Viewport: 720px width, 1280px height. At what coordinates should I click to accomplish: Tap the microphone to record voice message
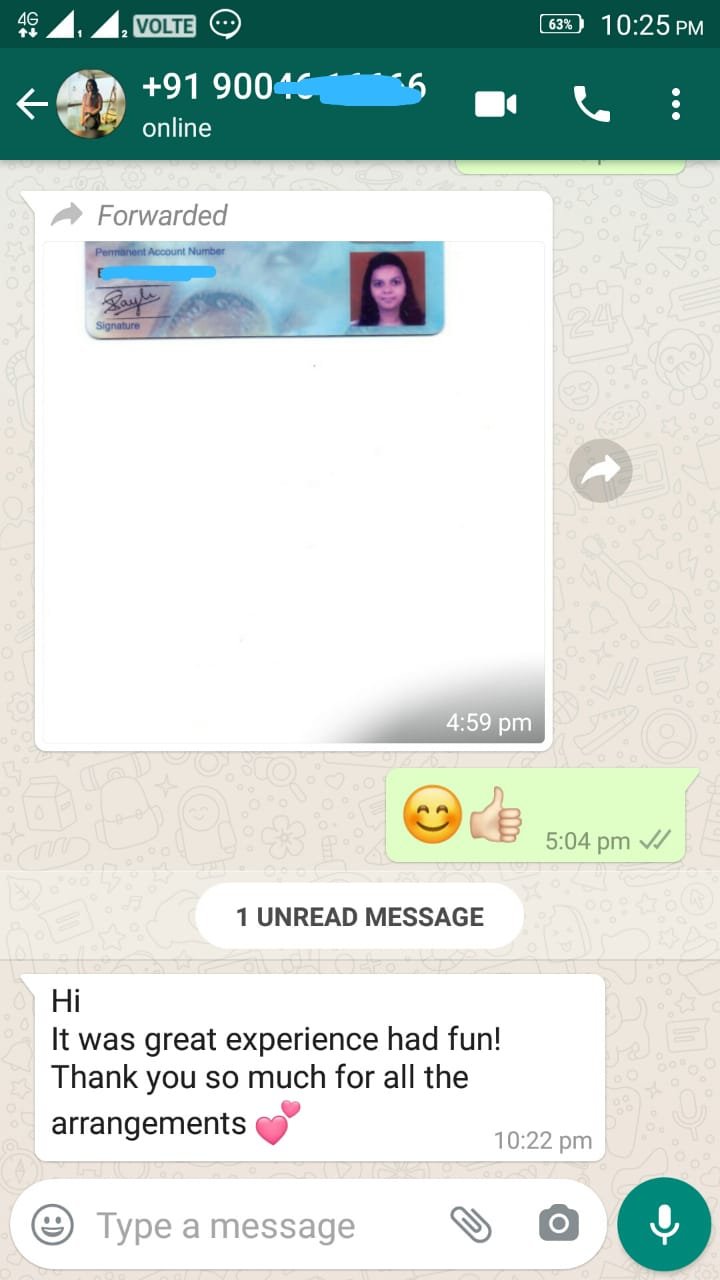click(664, 1224)
